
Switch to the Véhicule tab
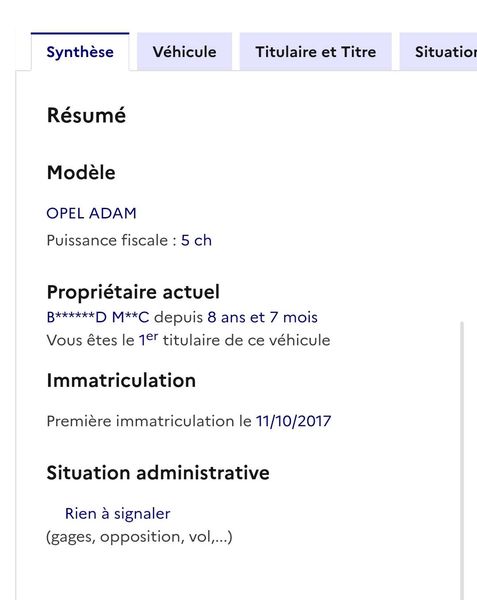tap(184, 52)
